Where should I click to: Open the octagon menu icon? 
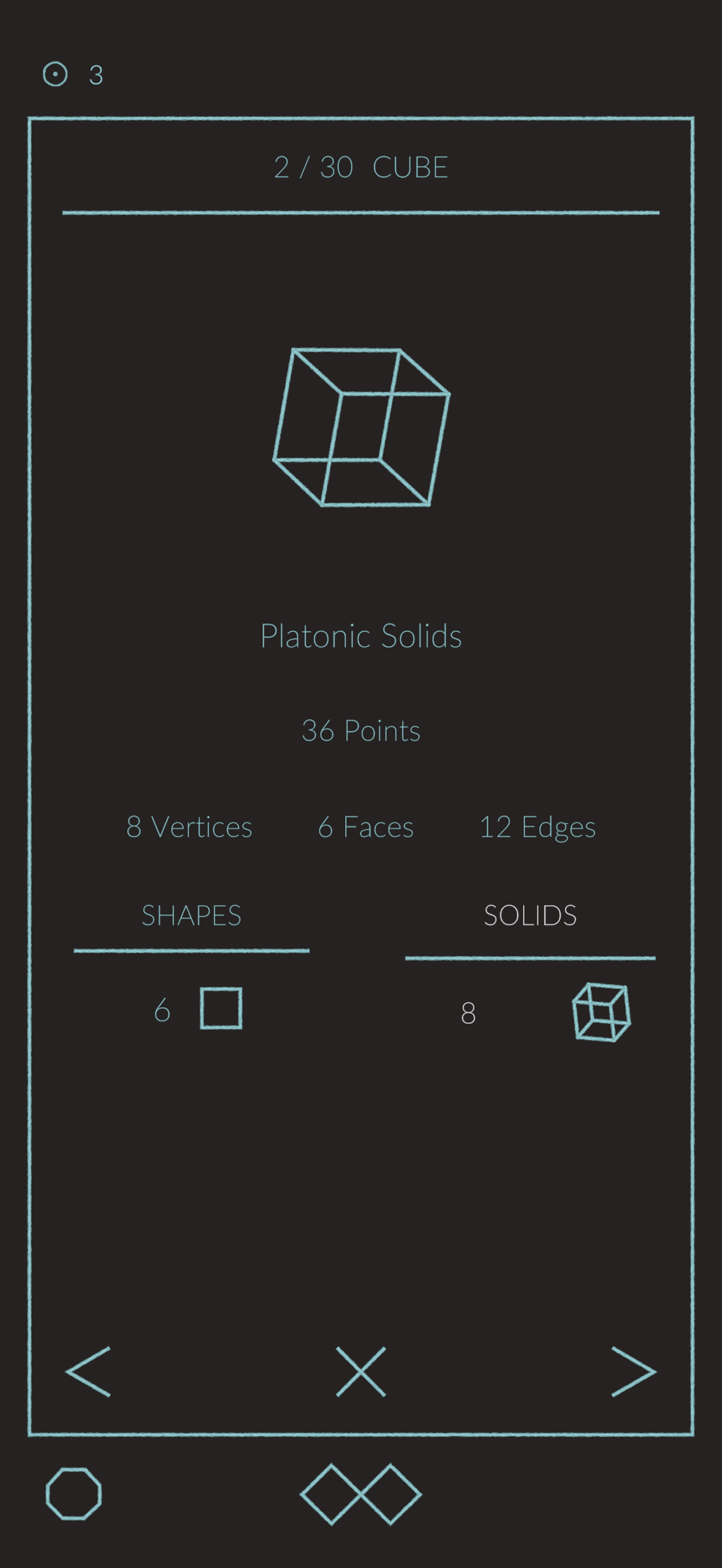74,1493
